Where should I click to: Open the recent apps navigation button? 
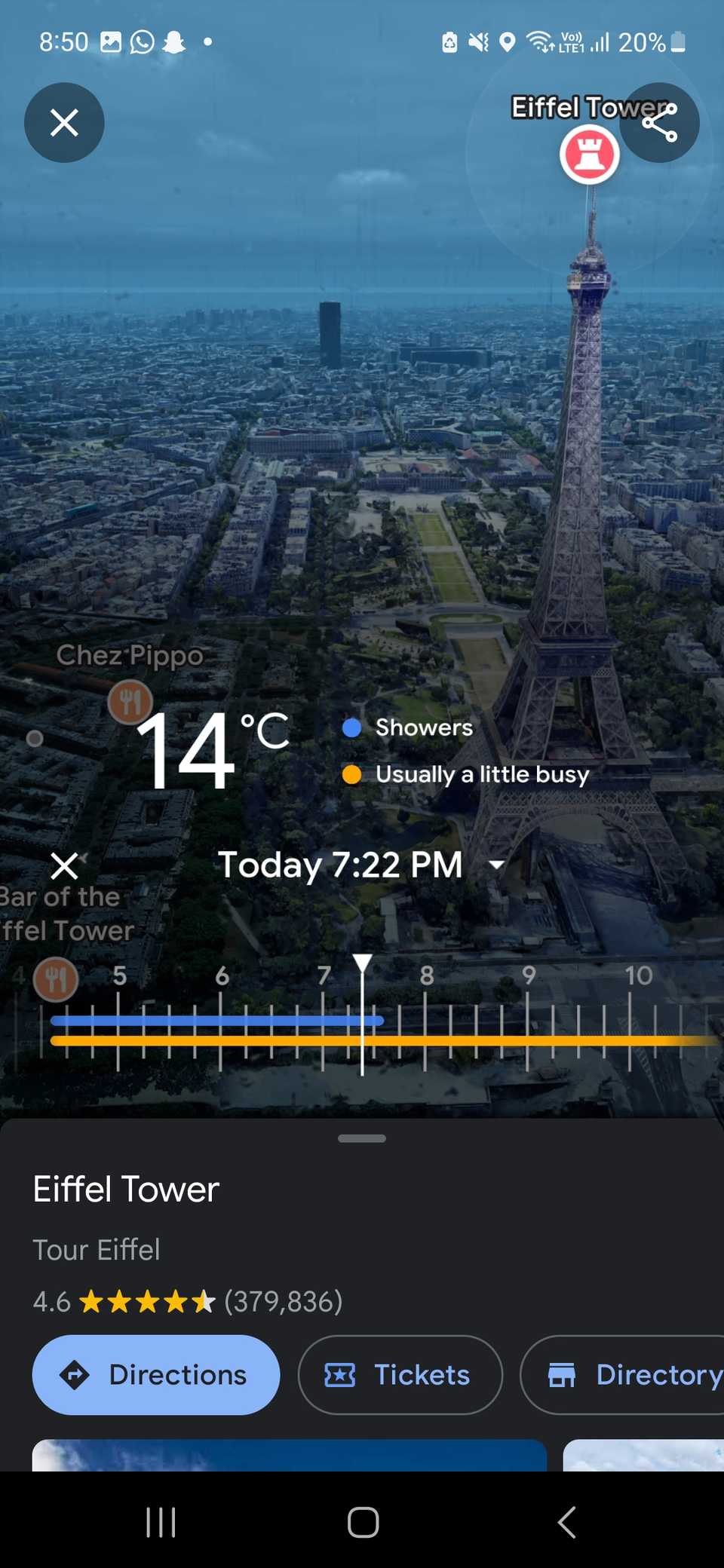tap(160, 1521)
